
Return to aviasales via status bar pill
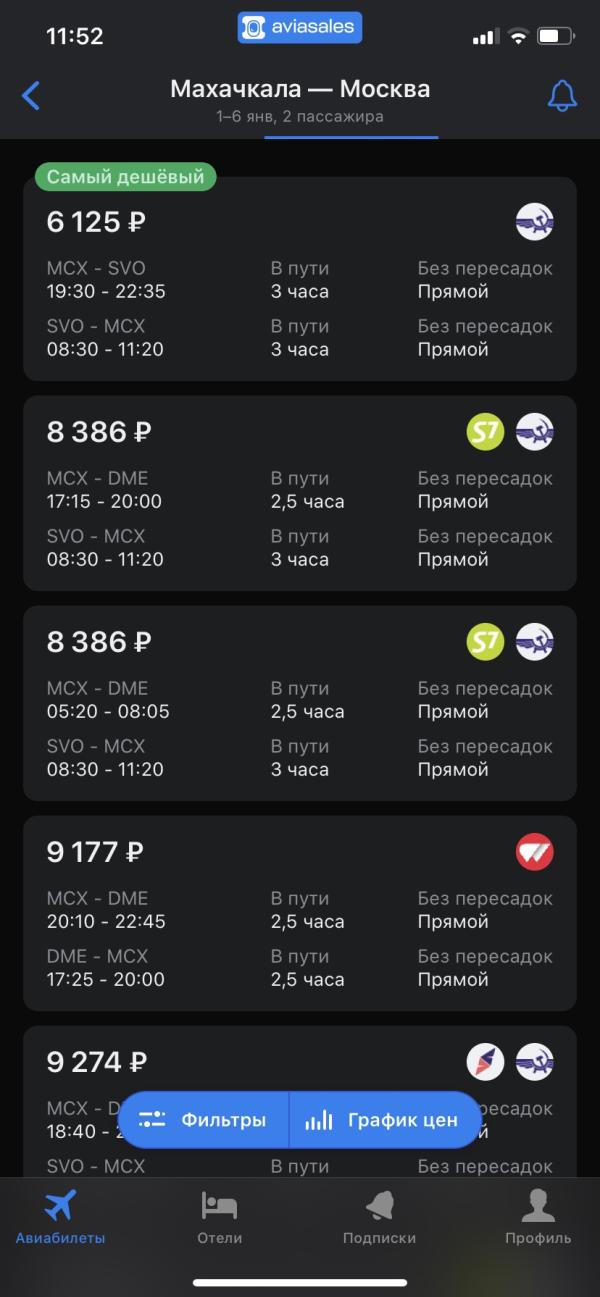(x=300, y=27)
